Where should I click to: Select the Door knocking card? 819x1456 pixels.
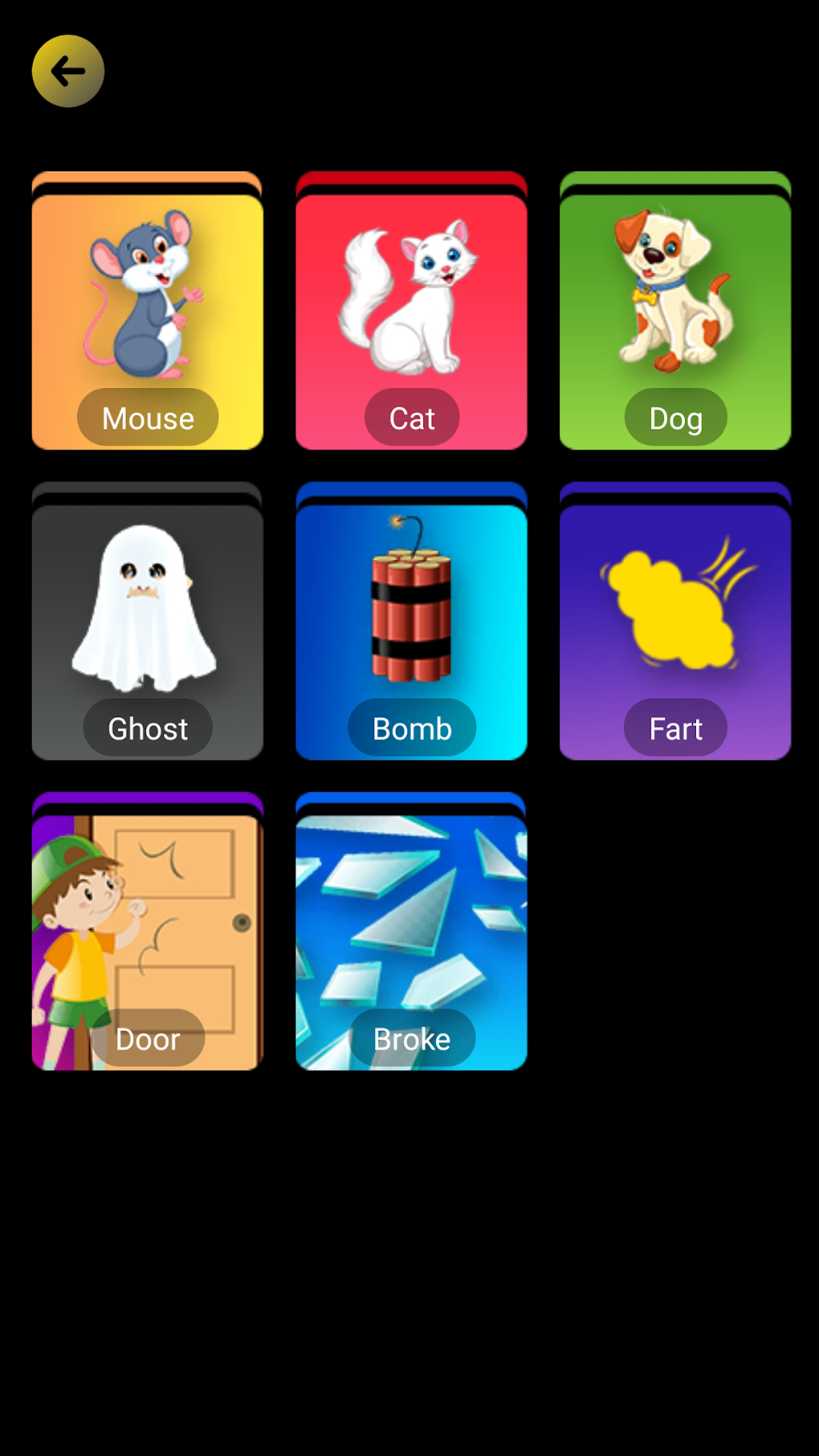148,932
